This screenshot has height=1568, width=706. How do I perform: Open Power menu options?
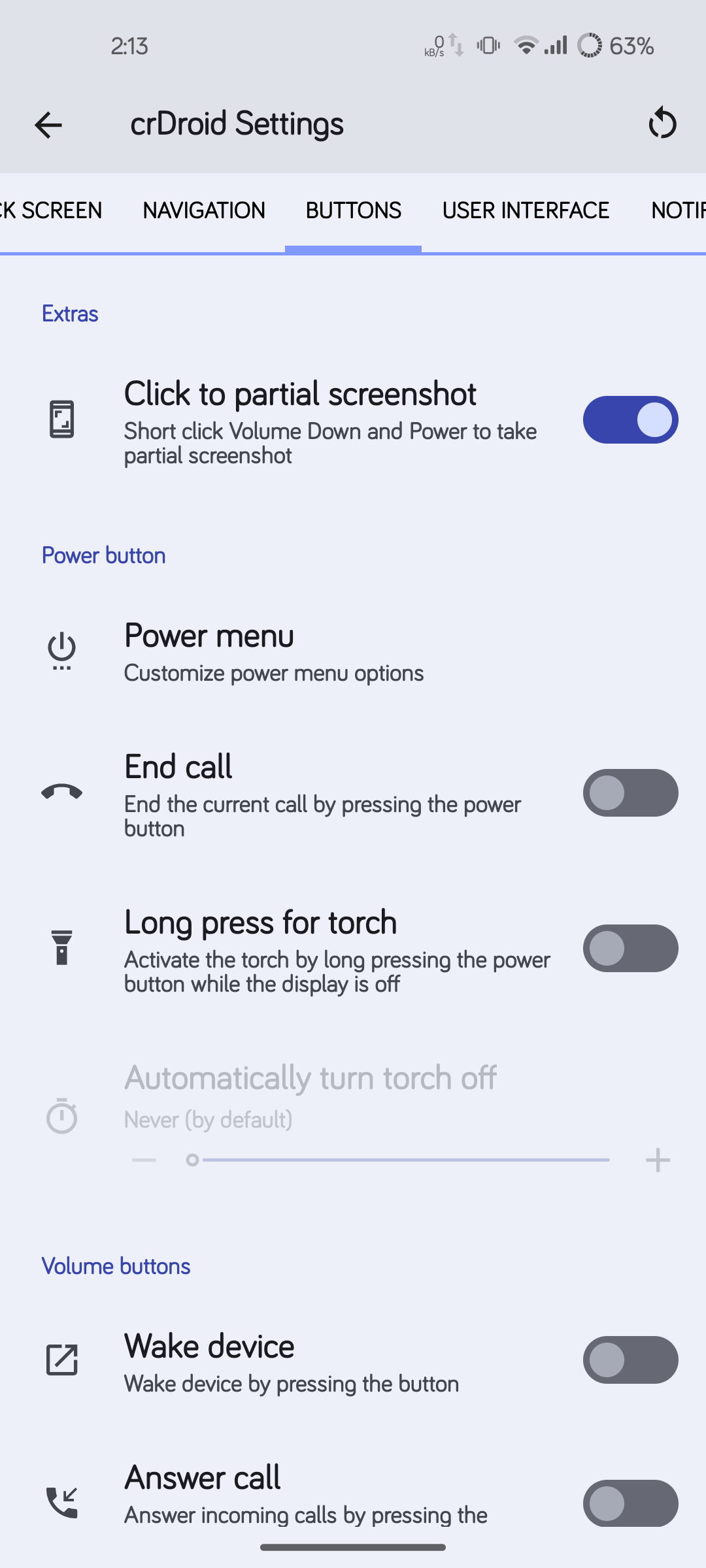pyautogui.click(x=353, y=651)
